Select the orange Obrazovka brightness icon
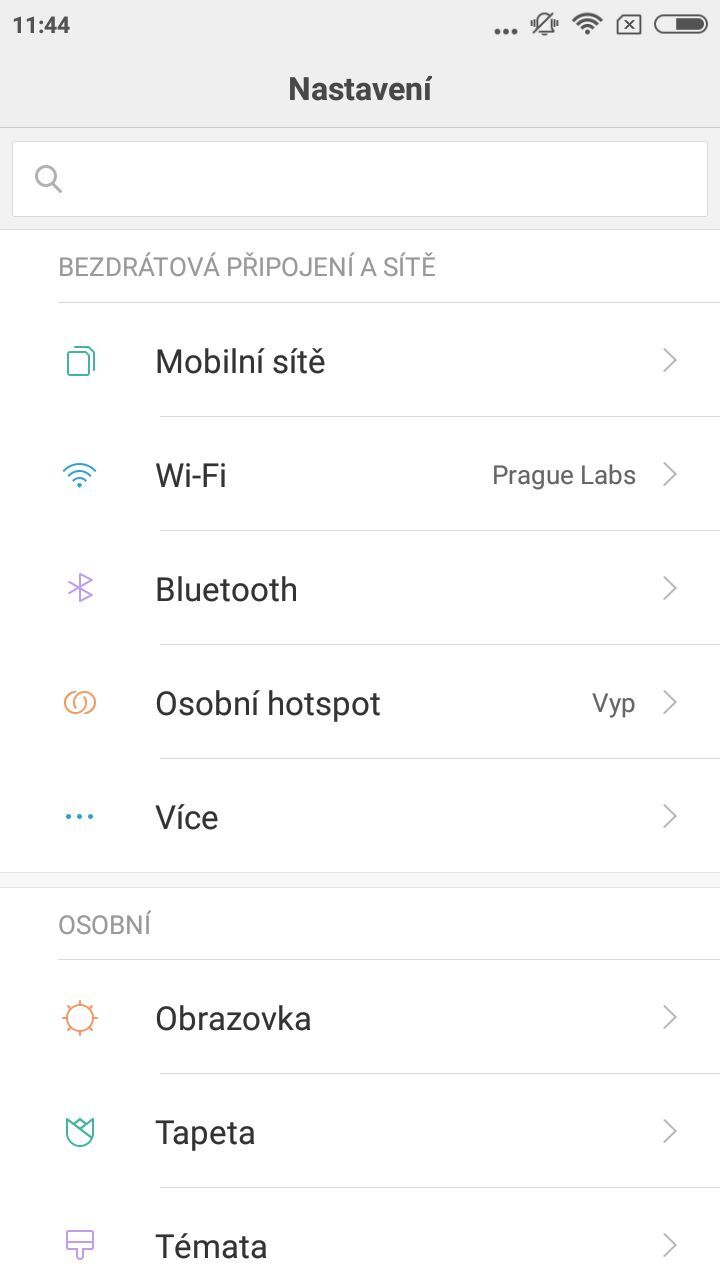Screen dimensions: 720x1280 coord(79,1017)
